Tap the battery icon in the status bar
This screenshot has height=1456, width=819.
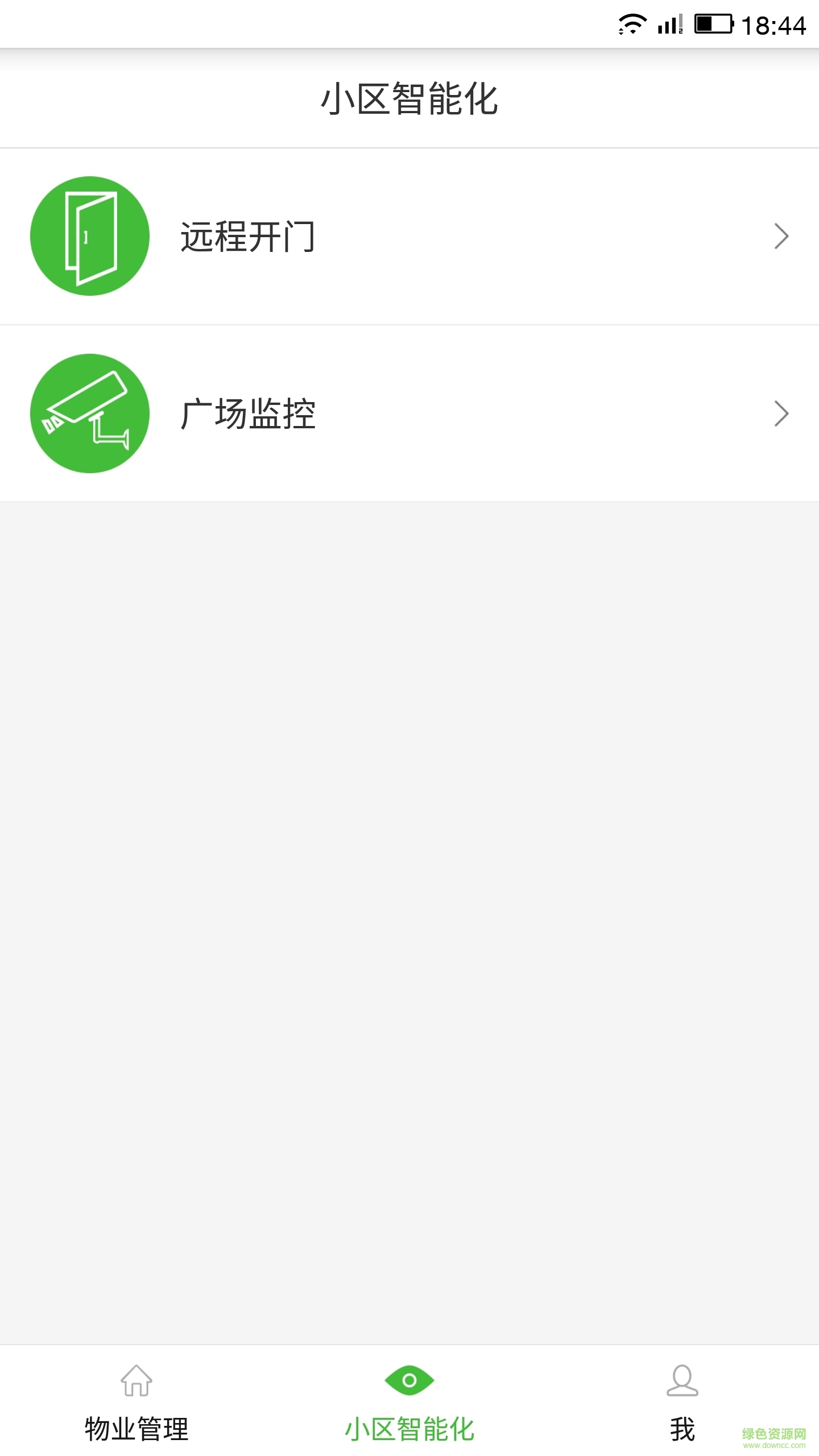[714, 22]
